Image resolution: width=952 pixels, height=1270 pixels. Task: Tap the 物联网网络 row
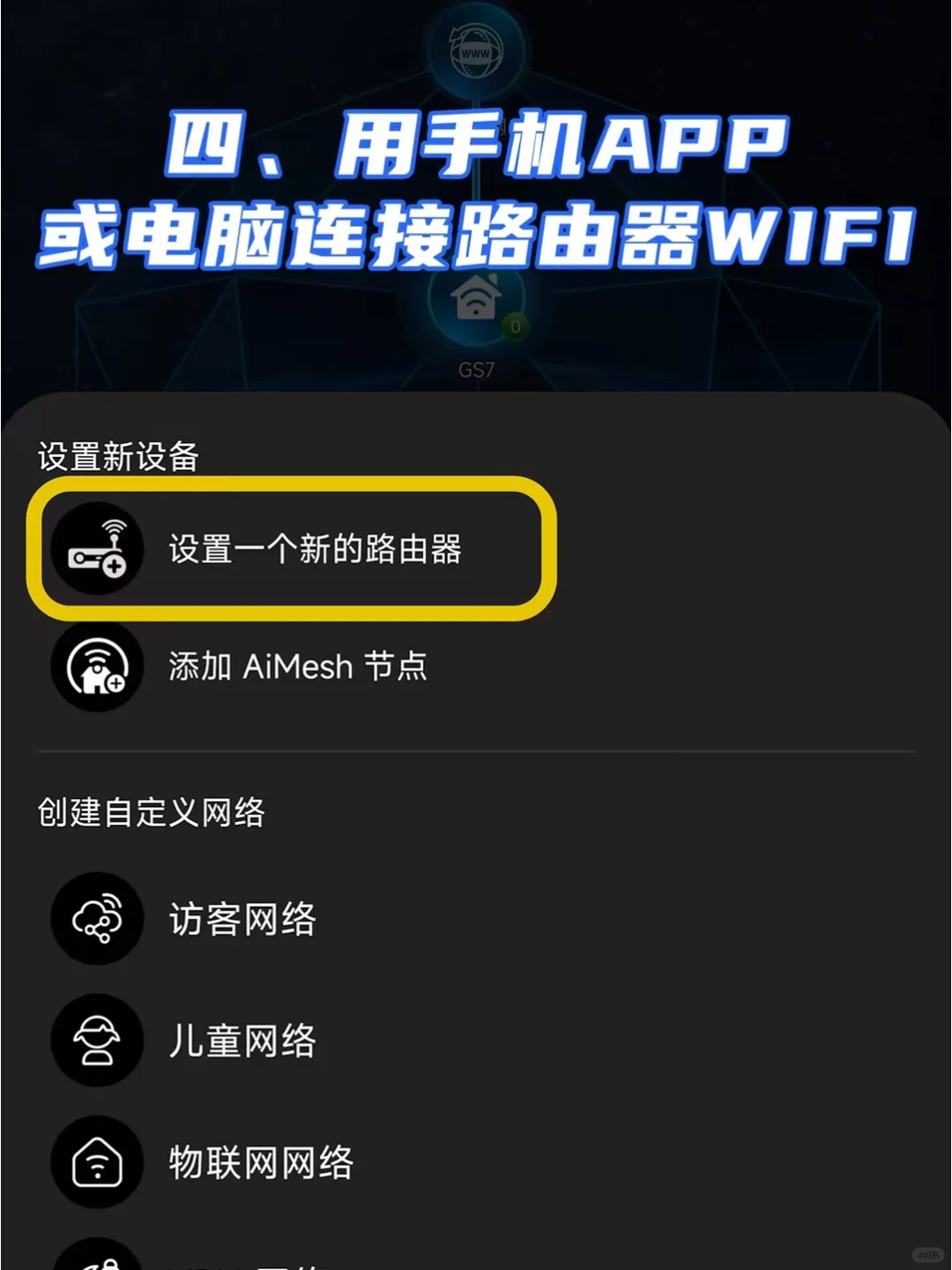tap(260, 1162)
